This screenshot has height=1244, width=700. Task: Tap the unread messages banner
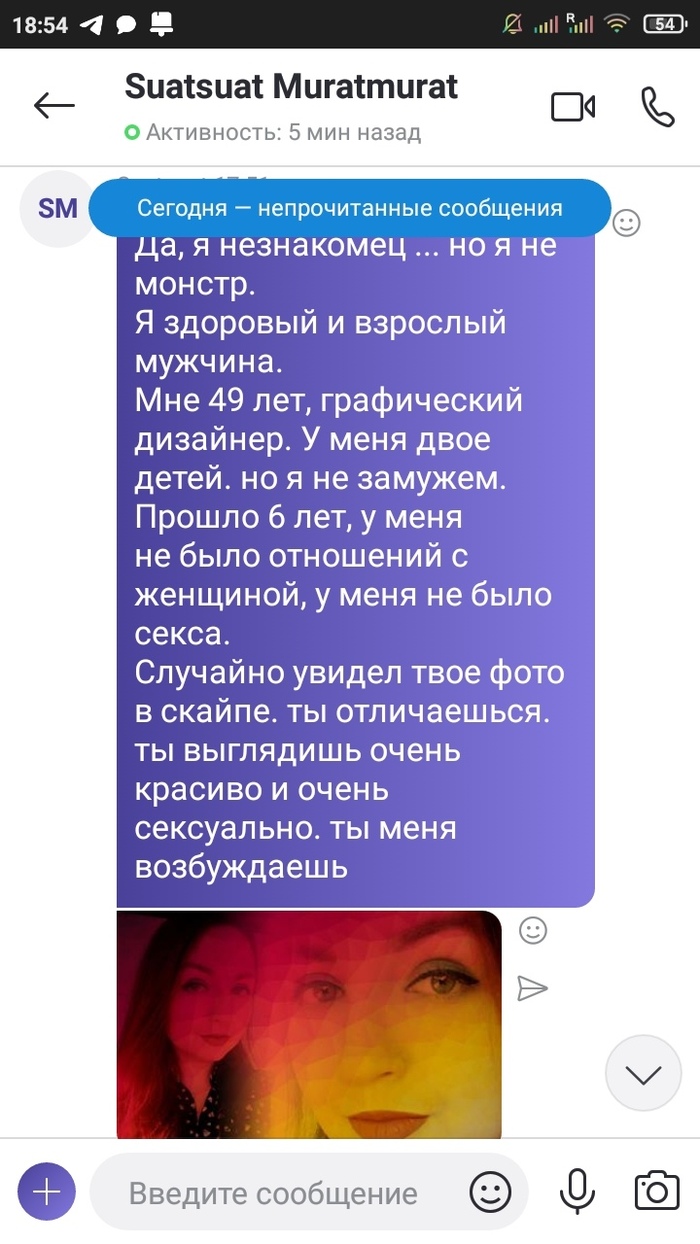[x=349, y=209]
